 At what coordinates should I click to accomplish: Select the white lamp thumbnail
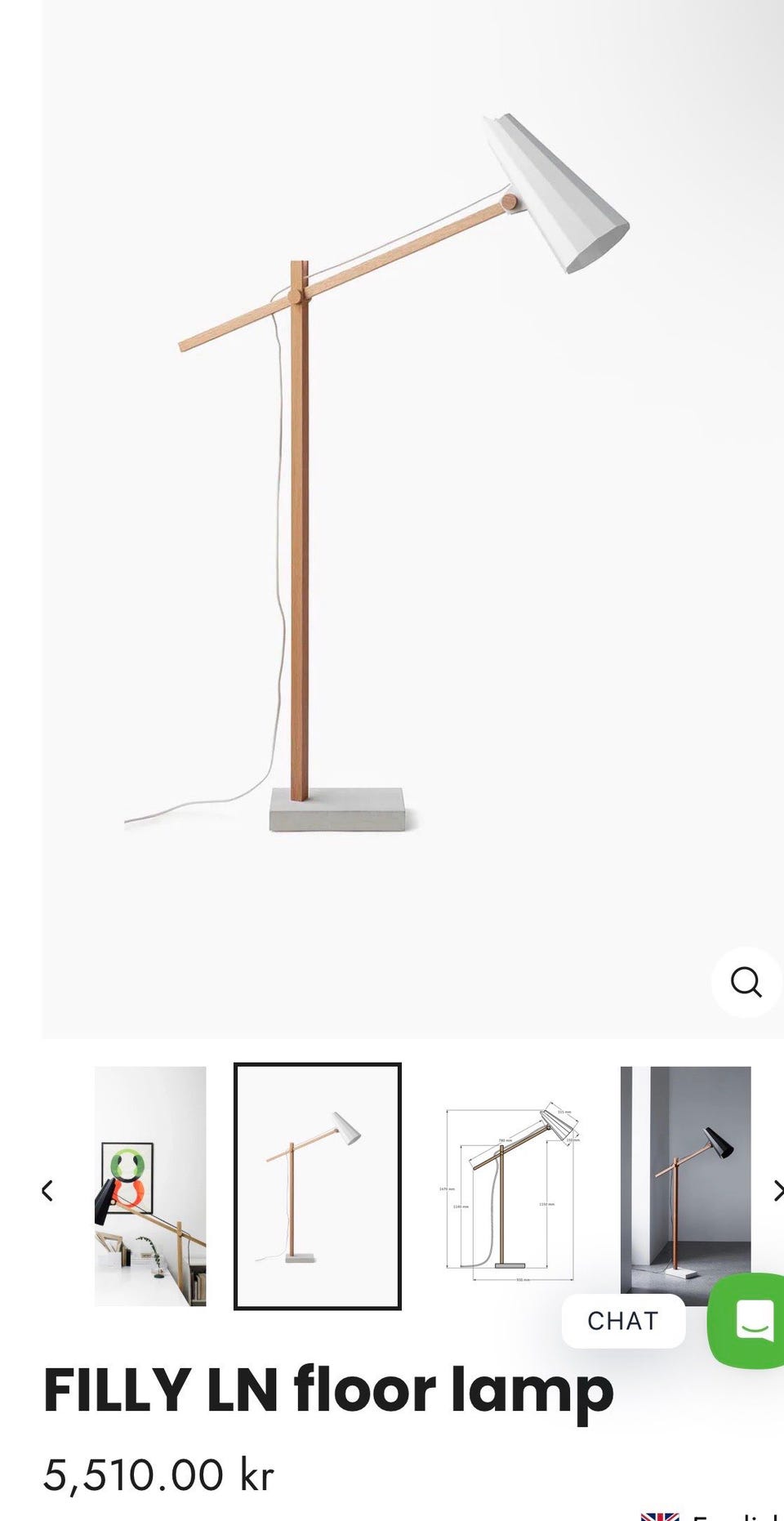tap(318, 1185)
